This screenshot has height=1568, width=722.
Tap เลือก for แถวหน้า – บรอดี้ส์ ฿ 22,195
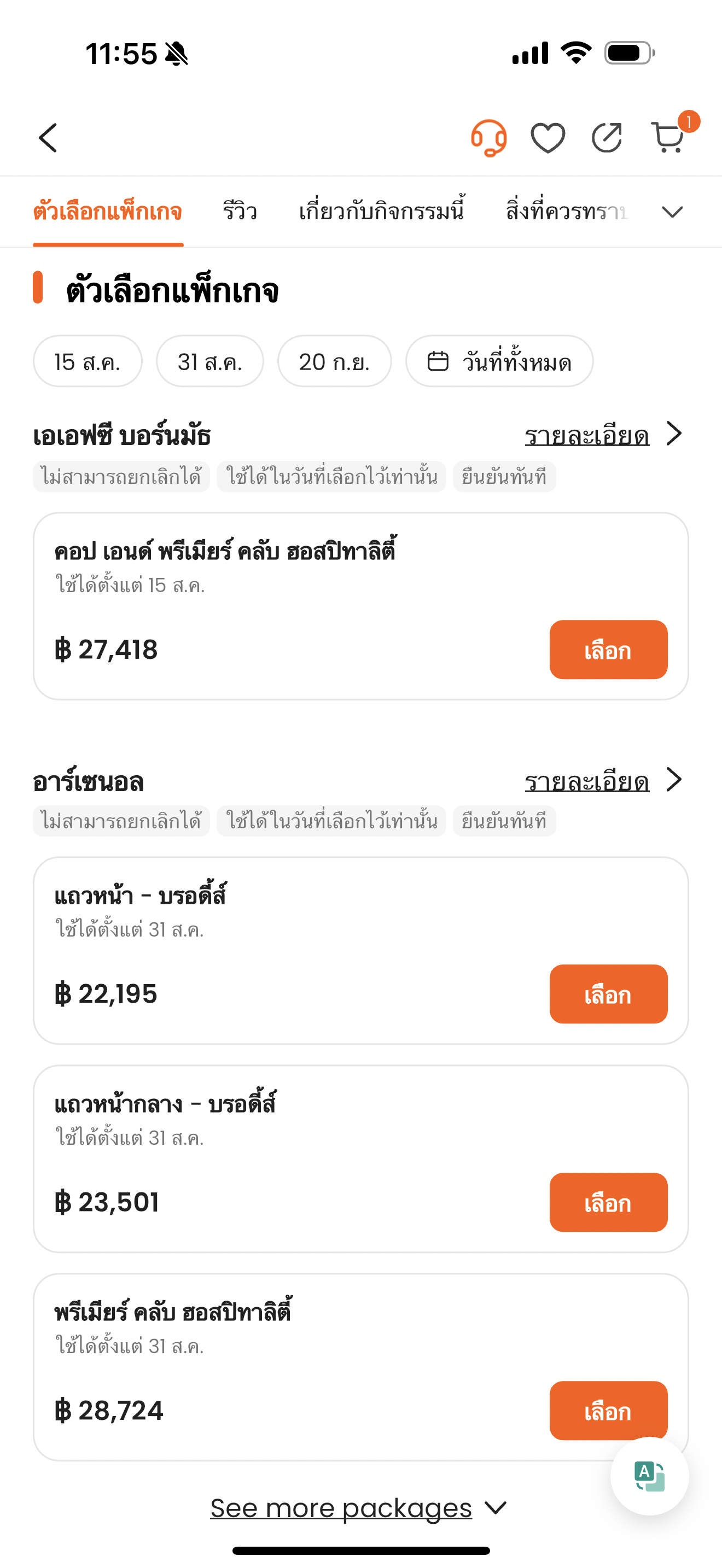tap(608, 994)
